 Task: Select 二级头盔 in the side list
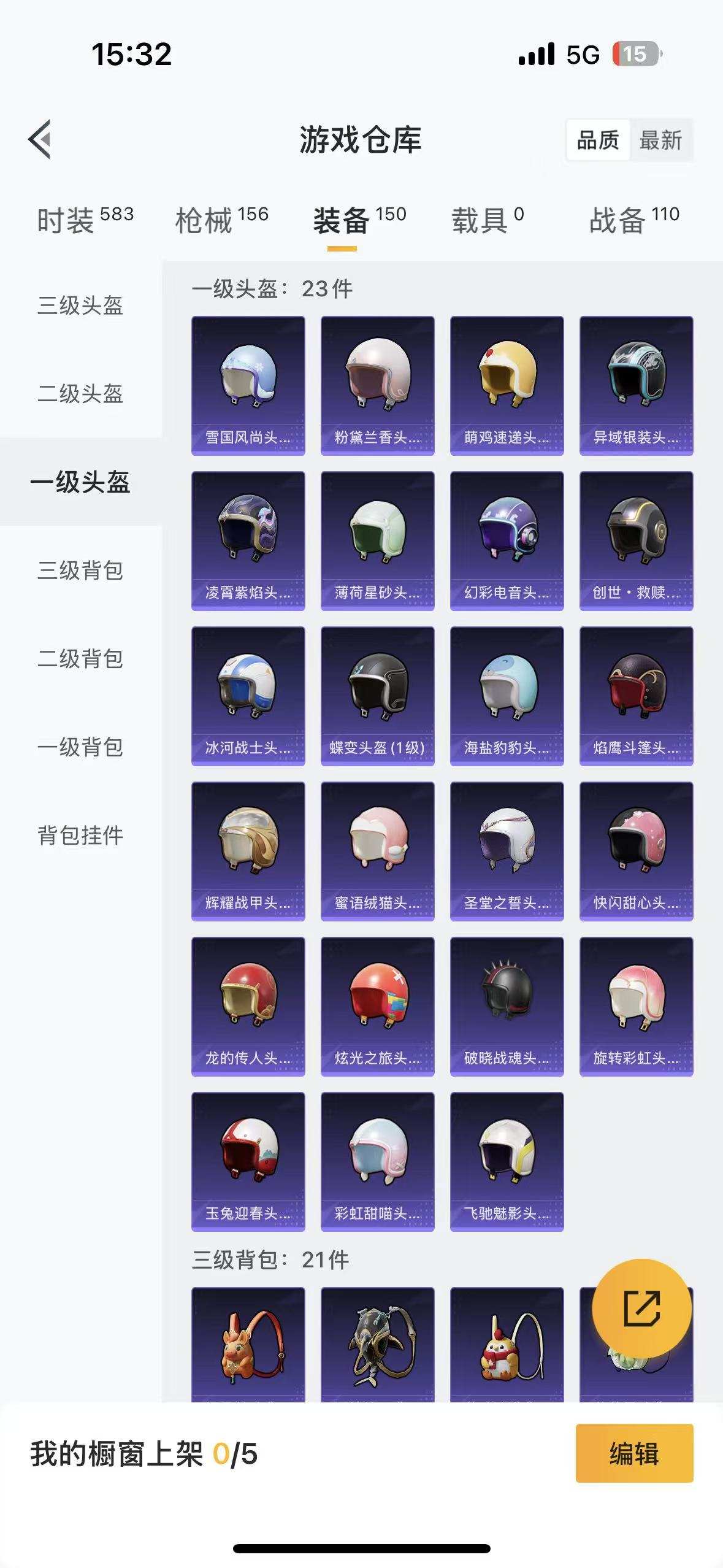click(80, 394)
